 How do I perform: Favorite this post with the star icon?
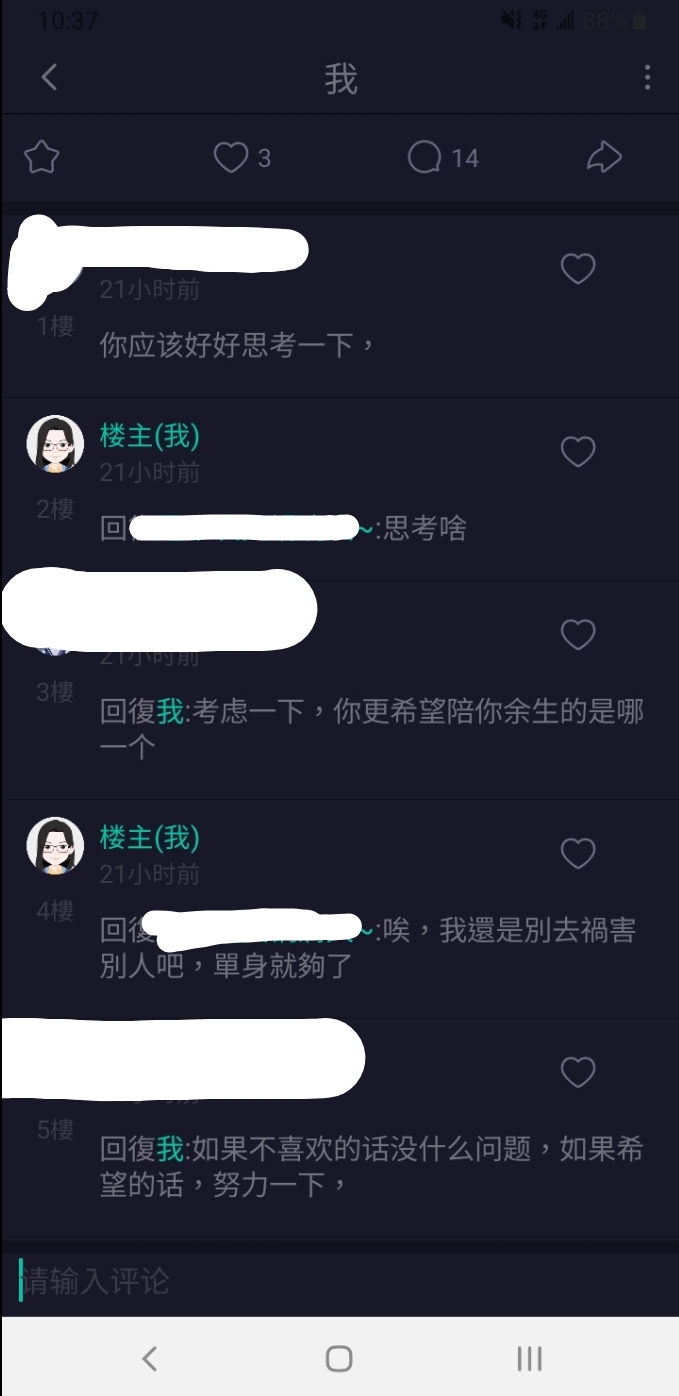pos(41,157)
